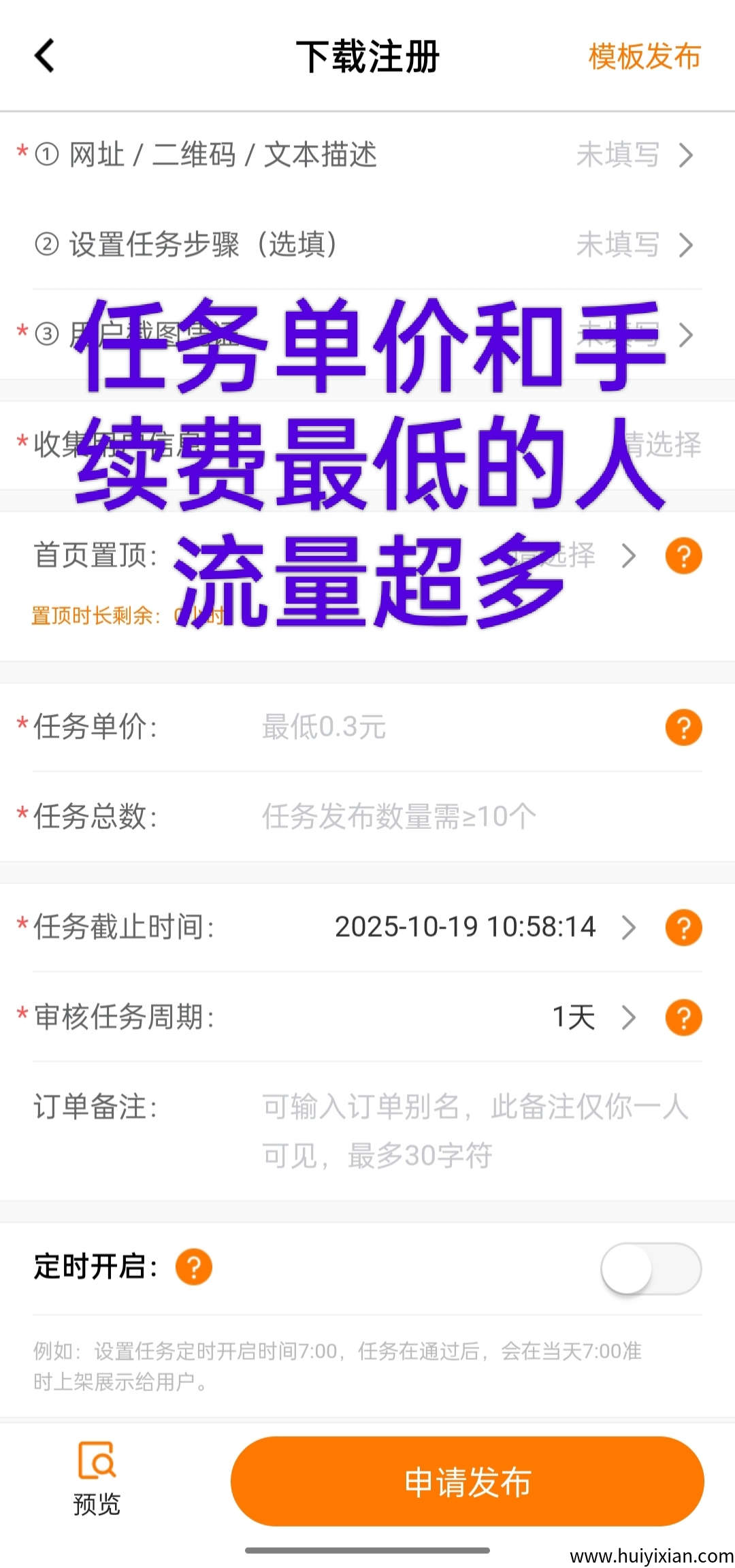View the 首页置顶 help icon
Image resolution: width=735 pixels, height=1568 pixels.
[x=683, y=555]
